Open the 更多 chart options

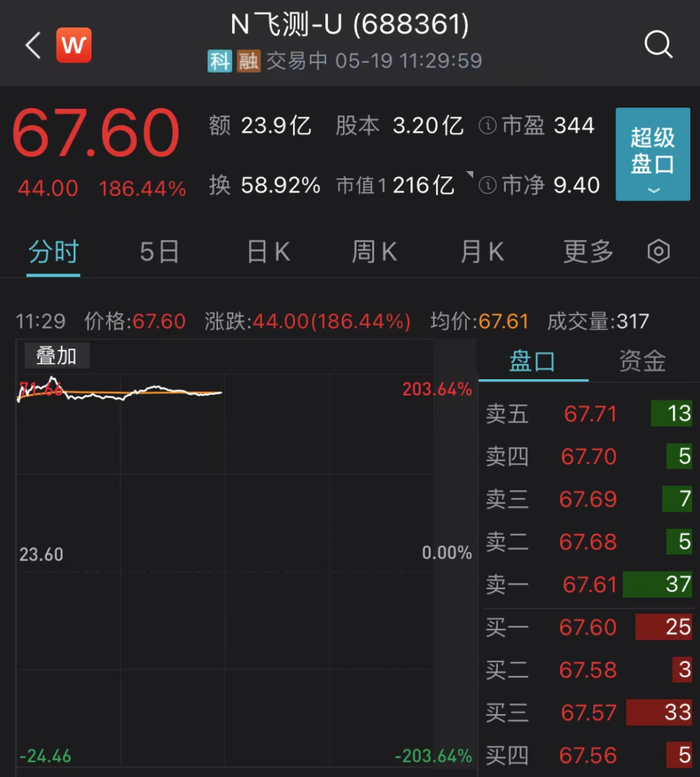pos(588,252)
